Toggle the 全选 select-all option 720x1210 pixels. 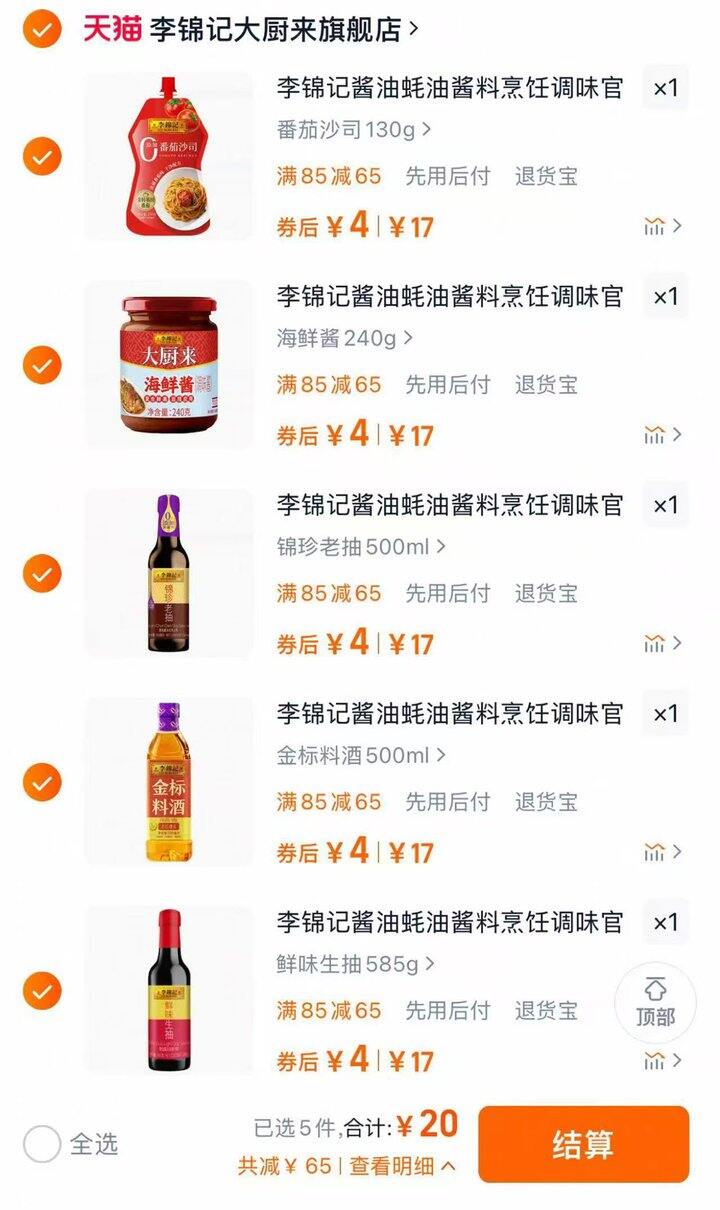[x=42, y=1144]
